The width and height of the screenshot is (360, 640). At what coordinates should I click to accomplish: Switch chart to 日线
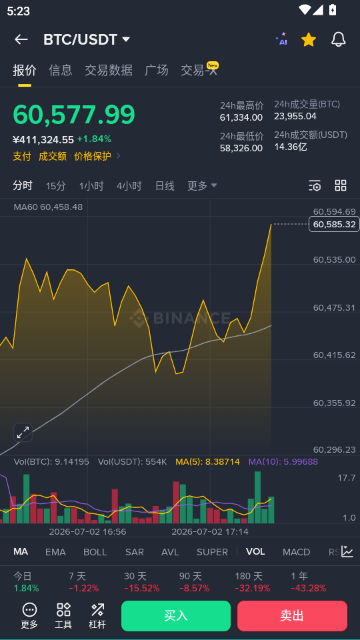(x=164, y=186)
